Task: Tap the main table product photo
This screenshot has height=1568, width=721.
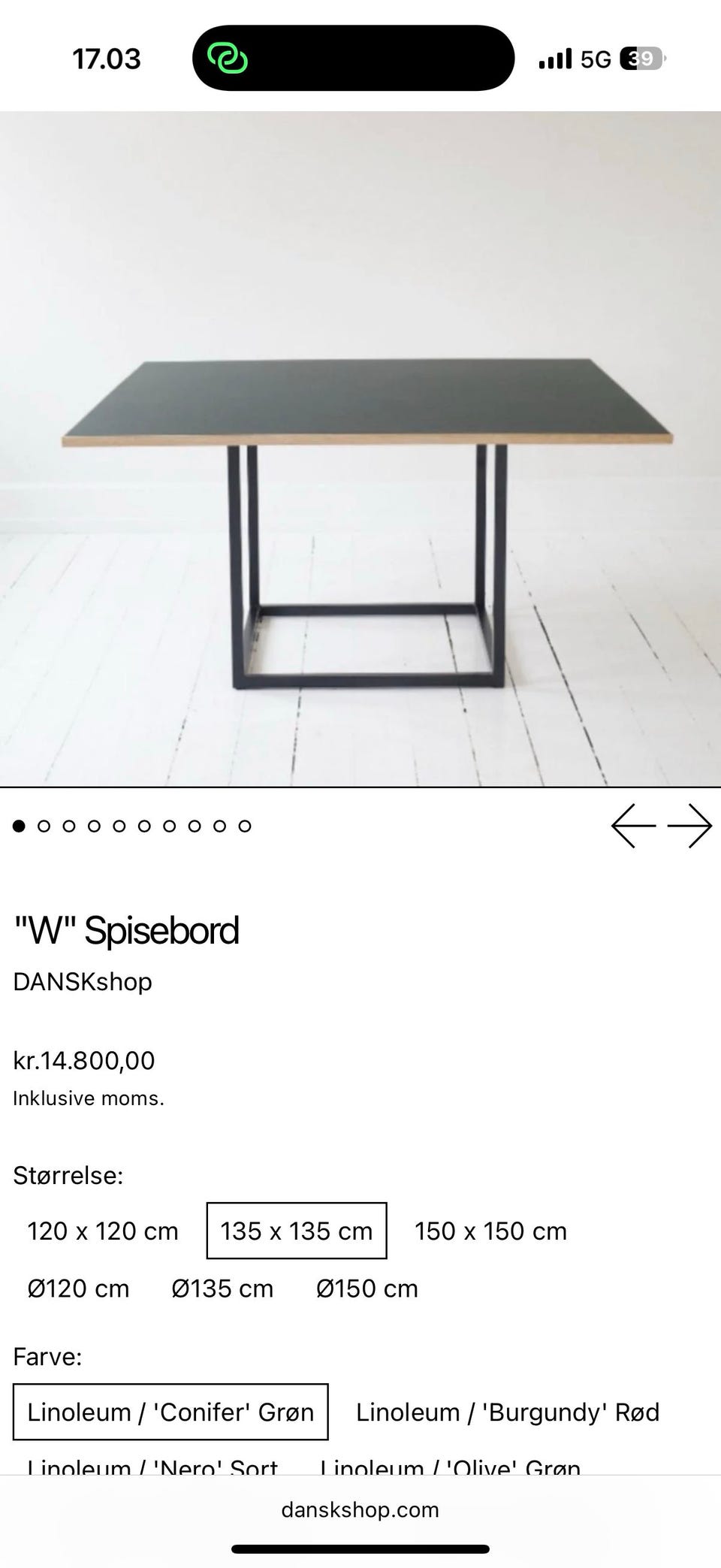Action: click(360, 443)
